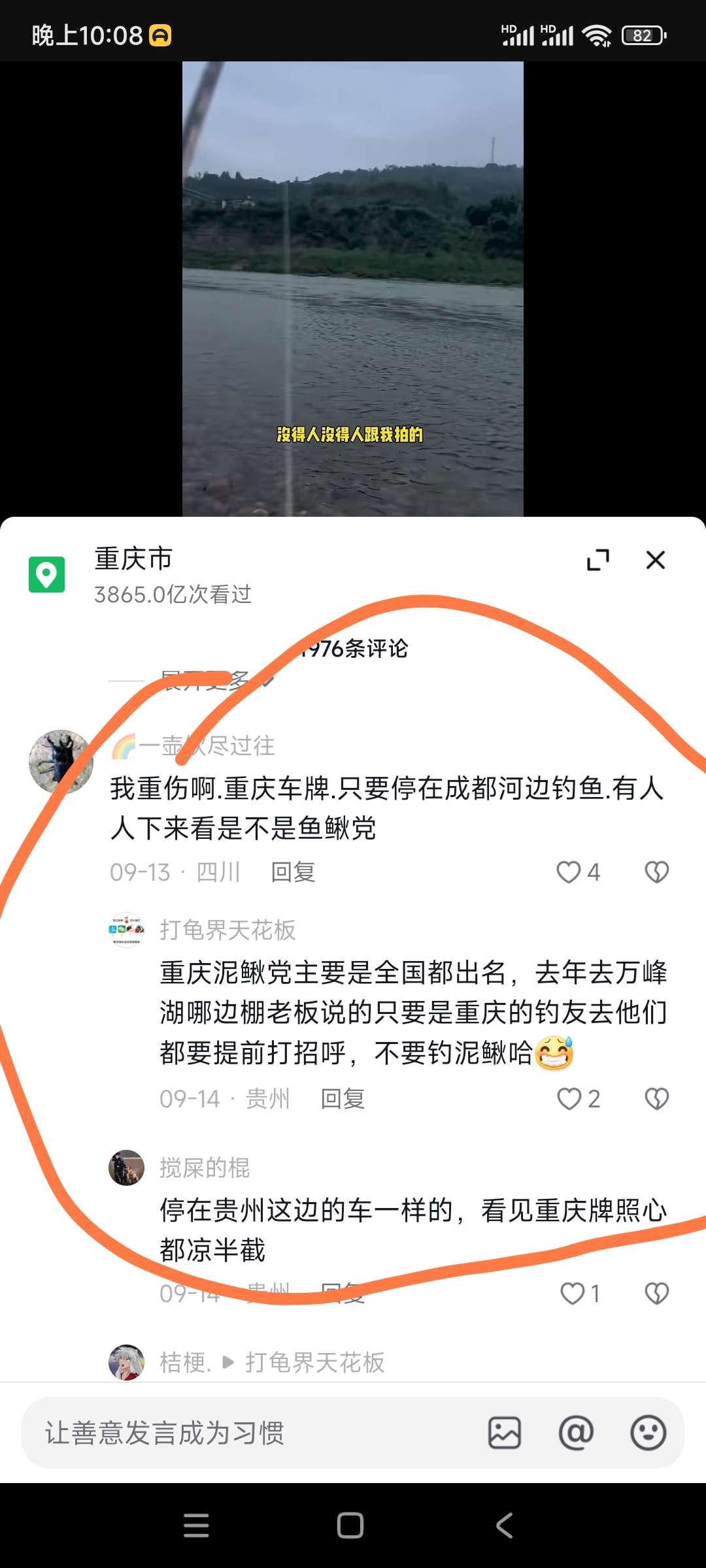Dislike the comment by 一壶饮尽过往

click(x=656, y=872)
